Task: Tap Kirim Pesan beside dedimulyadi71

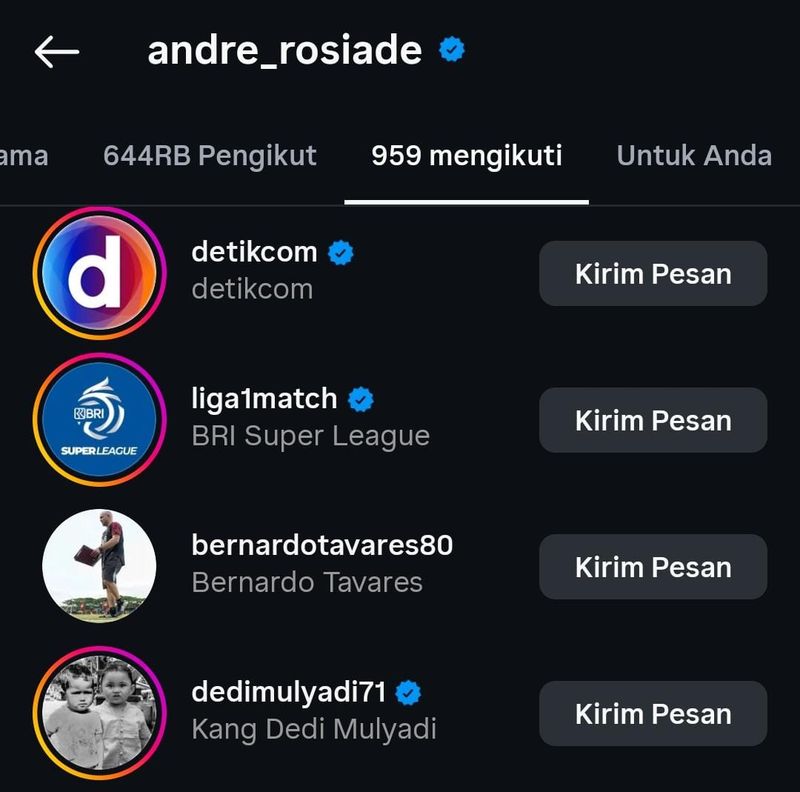Action: [x=653, y=714]
